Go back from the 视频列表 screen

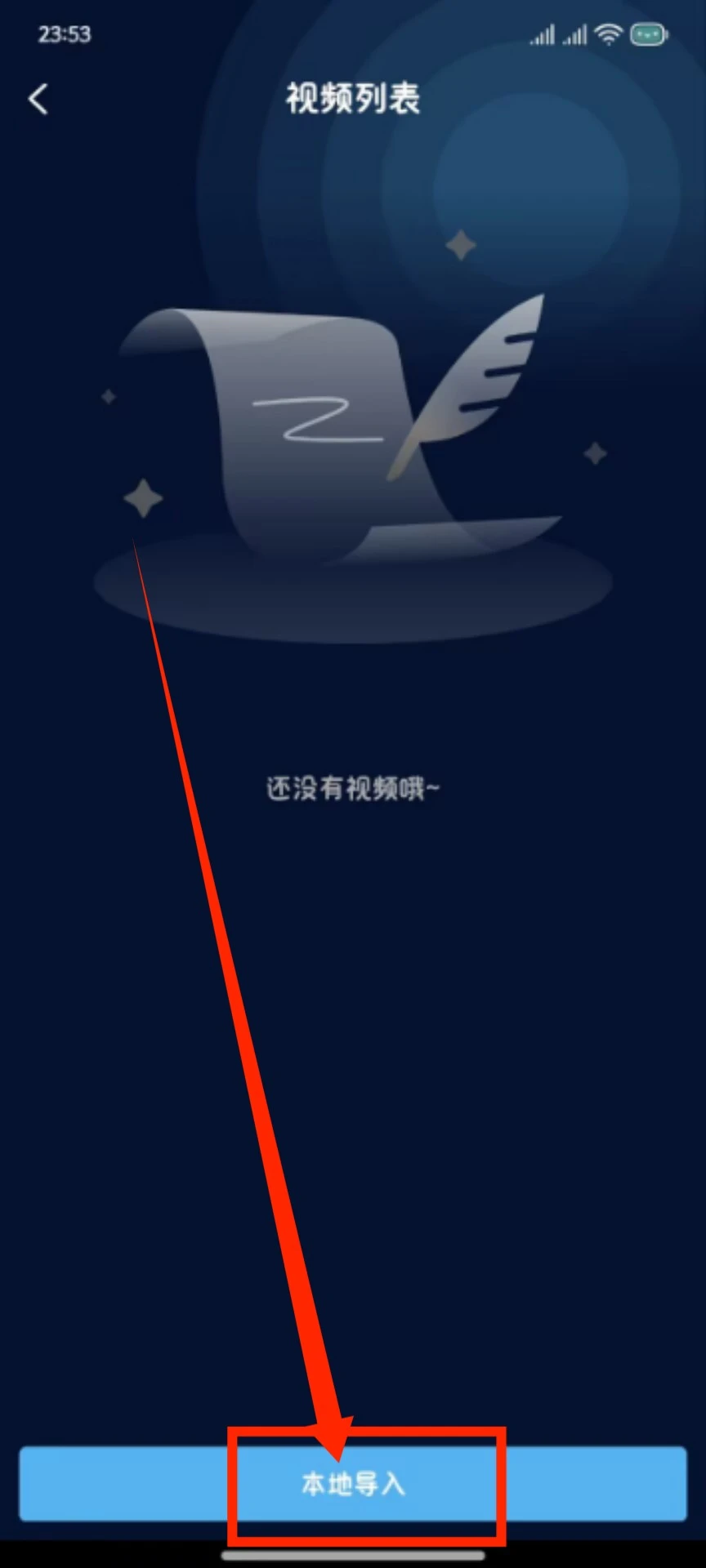coord(38,100)
